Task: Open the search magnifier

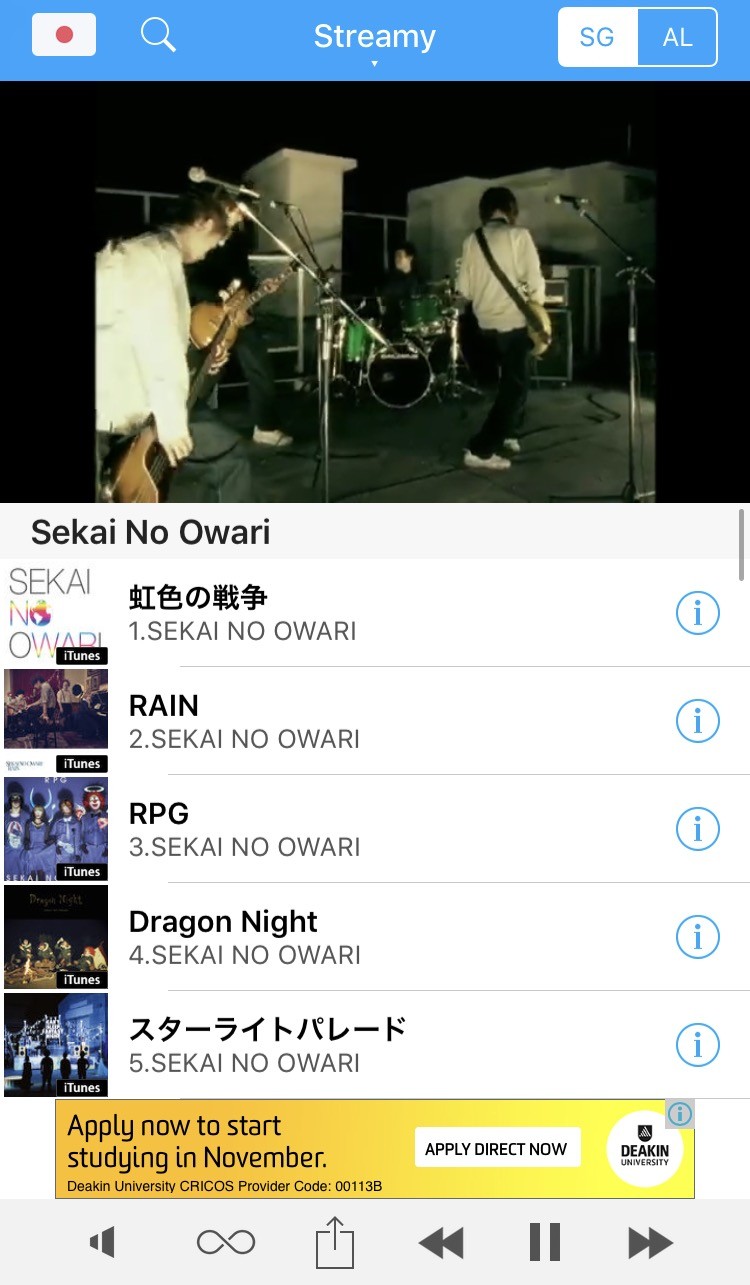Action: pos(158,35)
